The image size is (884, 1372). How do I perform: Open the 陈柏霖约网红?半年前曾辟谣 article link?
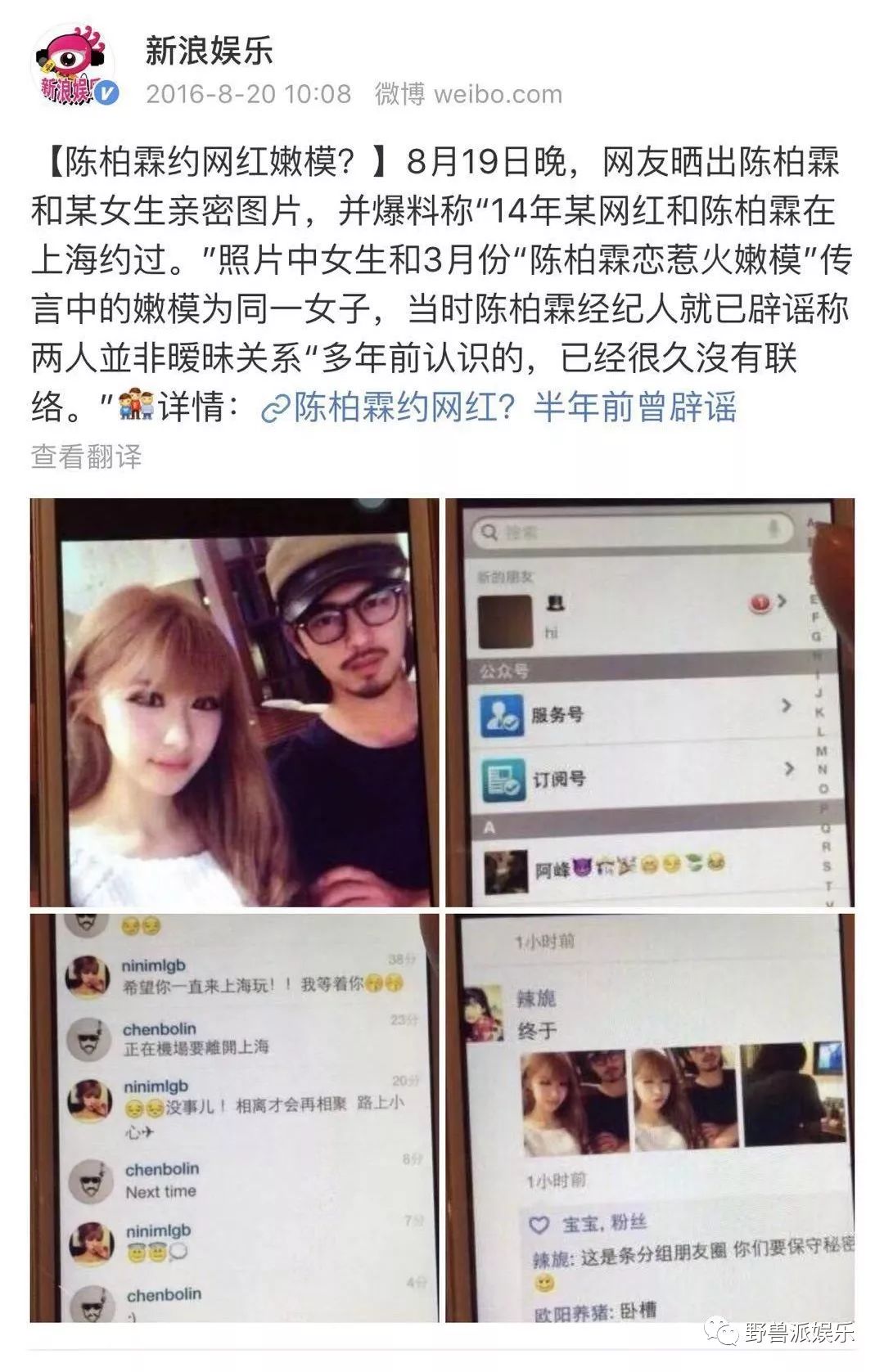[x=499, y=407]
